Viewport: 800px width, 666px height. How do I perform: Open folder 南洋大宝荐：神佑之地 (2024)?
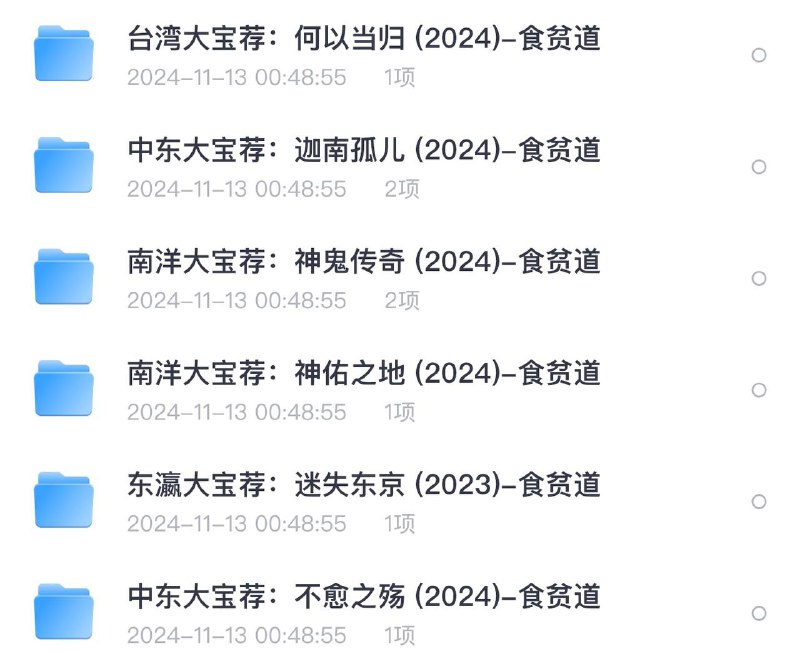coord(364,375)
